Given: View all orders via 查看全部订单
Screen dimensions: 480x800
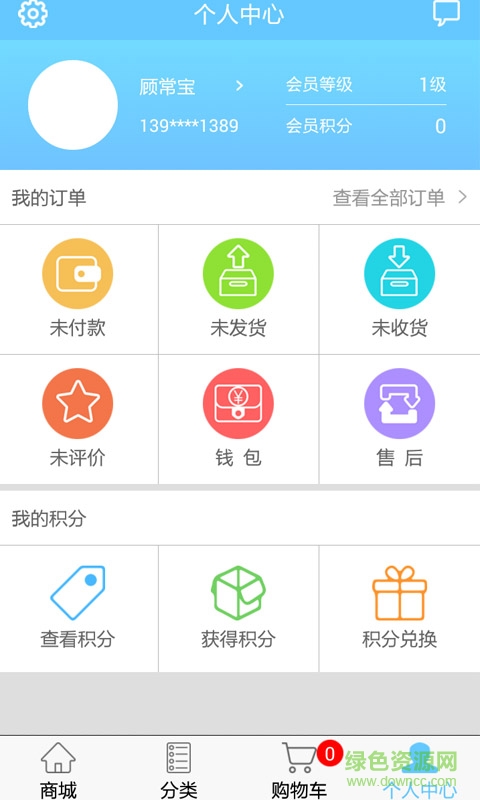Looking at the screenshot, I should coord(400,197).
